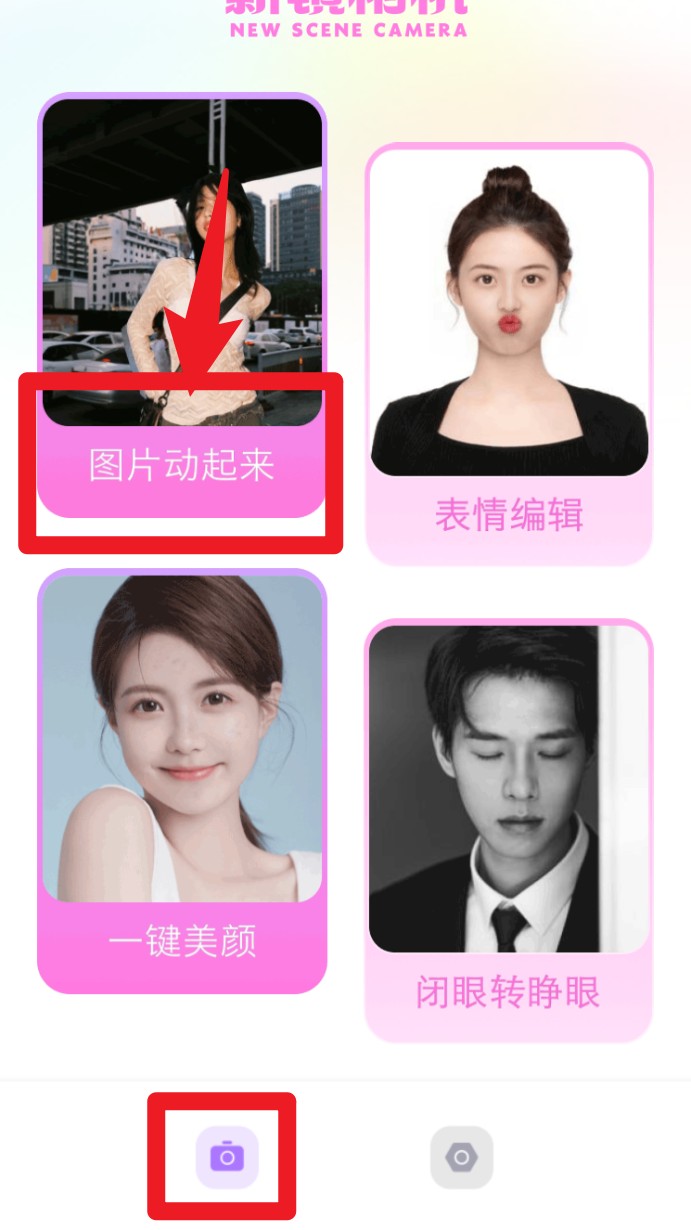The image size is (691, 1230).
Task: Switch to the camera tab
Action: tap(227, 1157)
